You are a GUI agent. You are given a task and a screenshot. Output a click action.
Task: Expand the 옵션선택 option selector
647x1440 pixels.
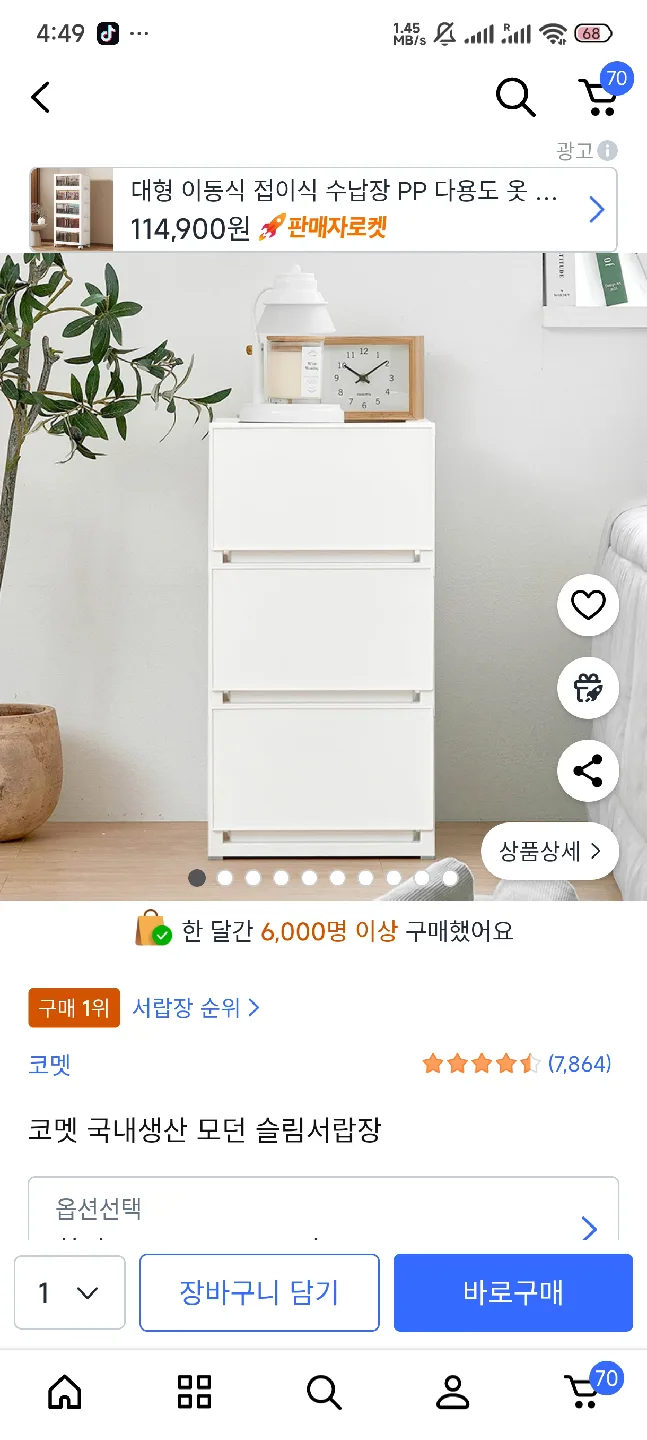pyautogui.click(x=323, y=1210)
